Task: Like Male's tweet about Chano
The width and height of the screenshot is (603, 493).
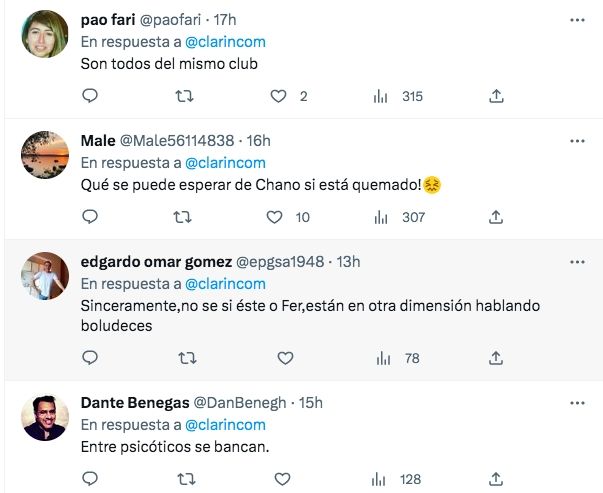Action: point(275,217)
